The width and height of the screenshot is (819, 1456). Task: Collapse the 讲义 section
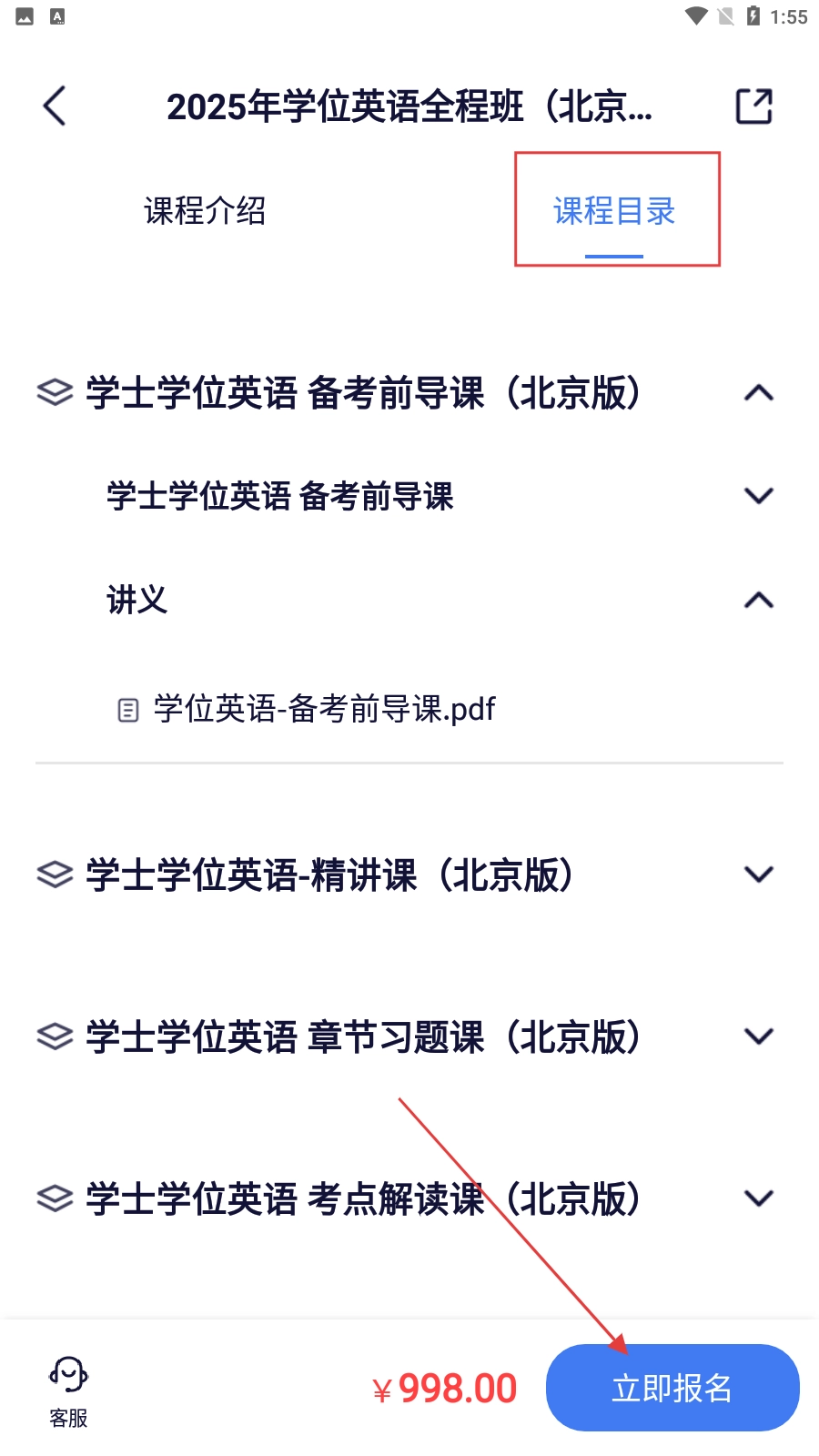758,601
